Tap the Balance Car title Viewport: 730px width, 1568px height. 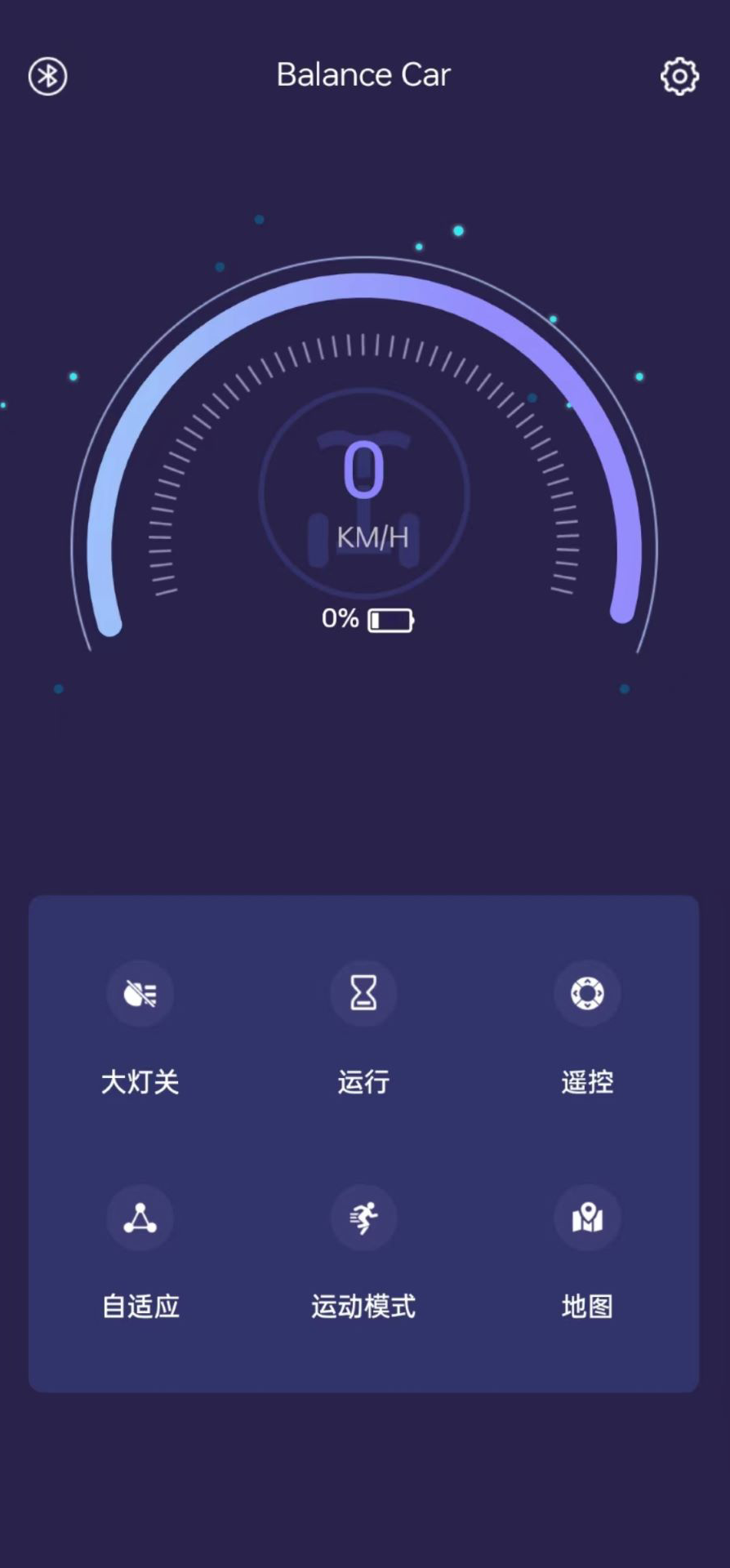pos(363,74)
